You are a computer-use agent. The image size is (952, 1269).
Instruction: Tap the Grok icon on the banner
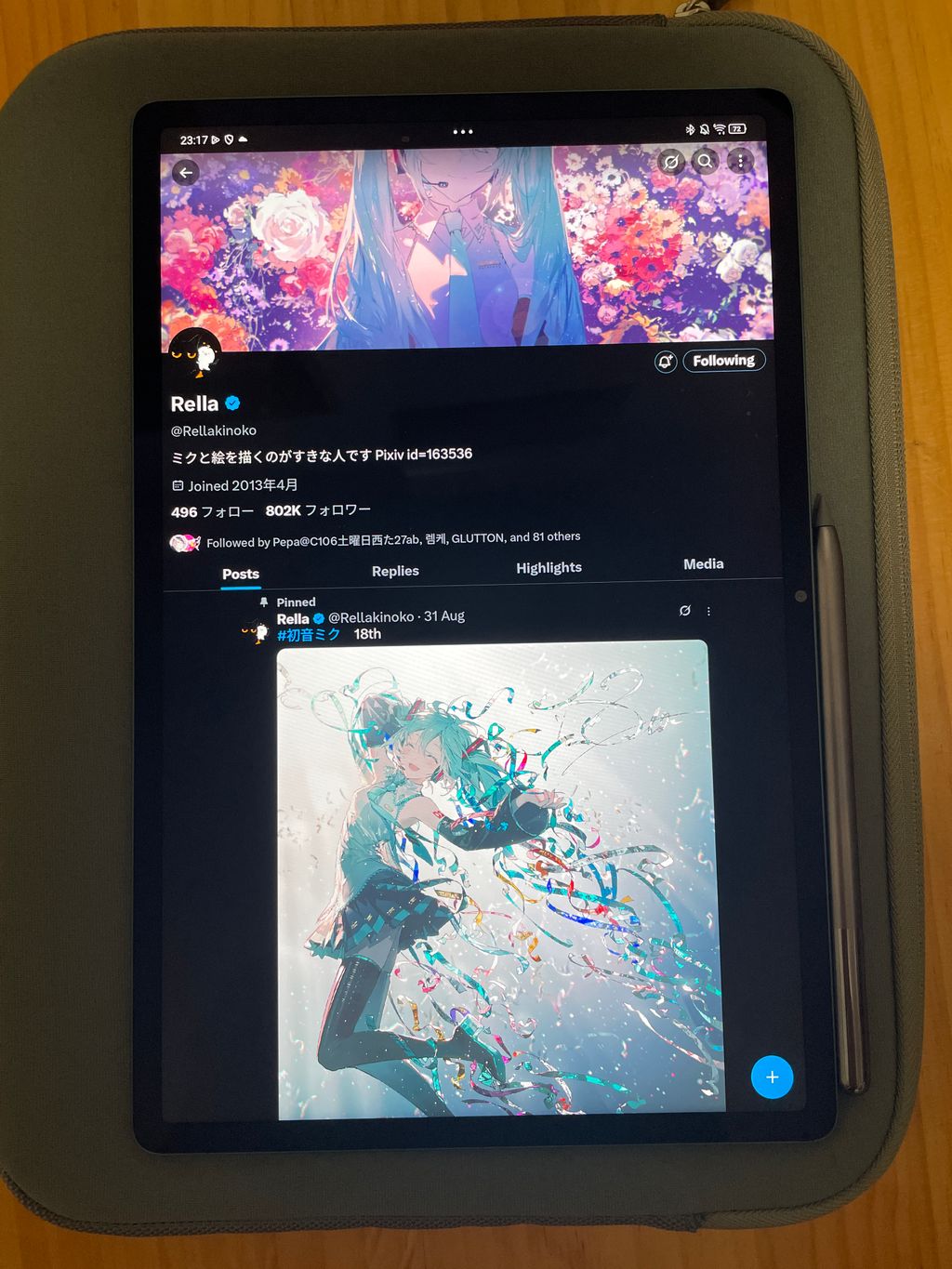tap(670, 163)
